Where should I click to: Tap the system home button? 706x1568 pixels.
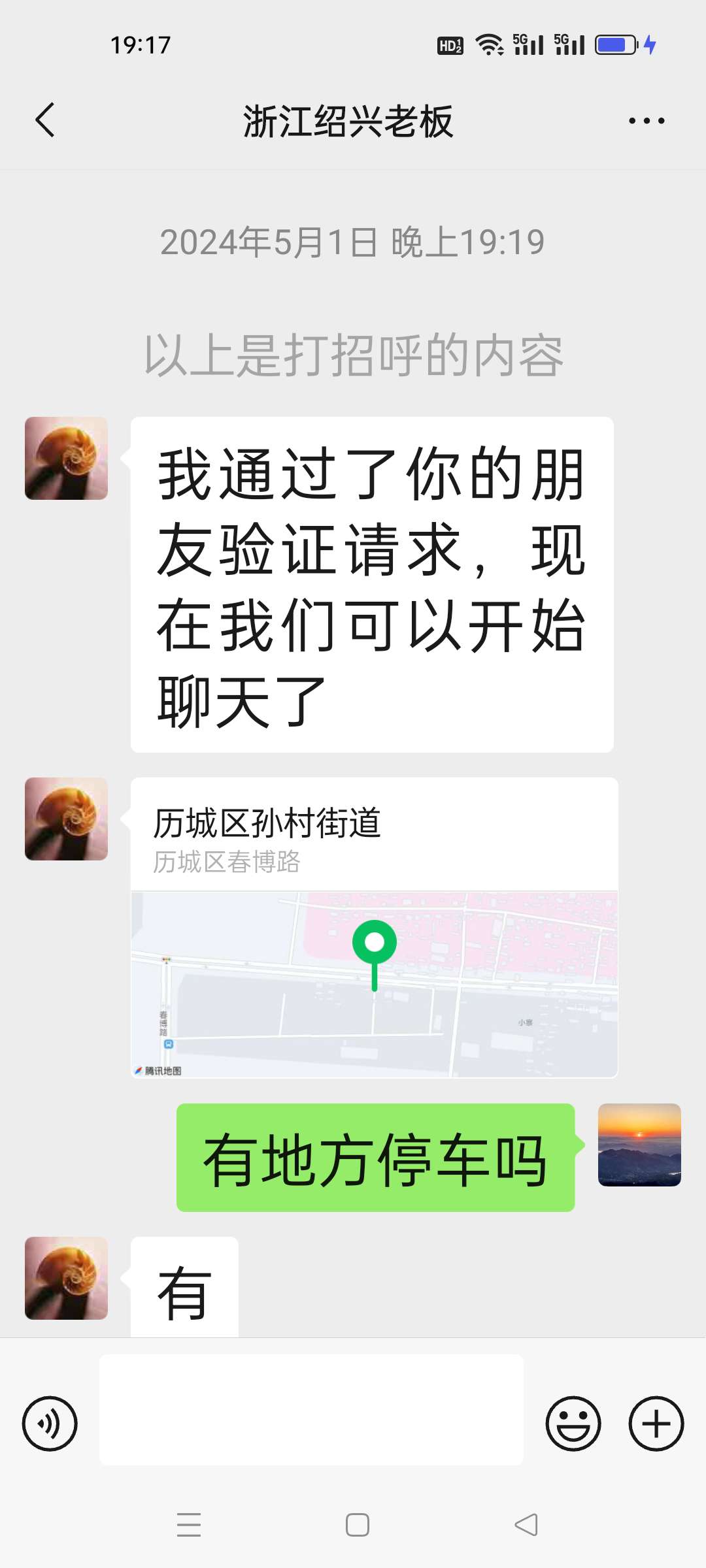358,1525
